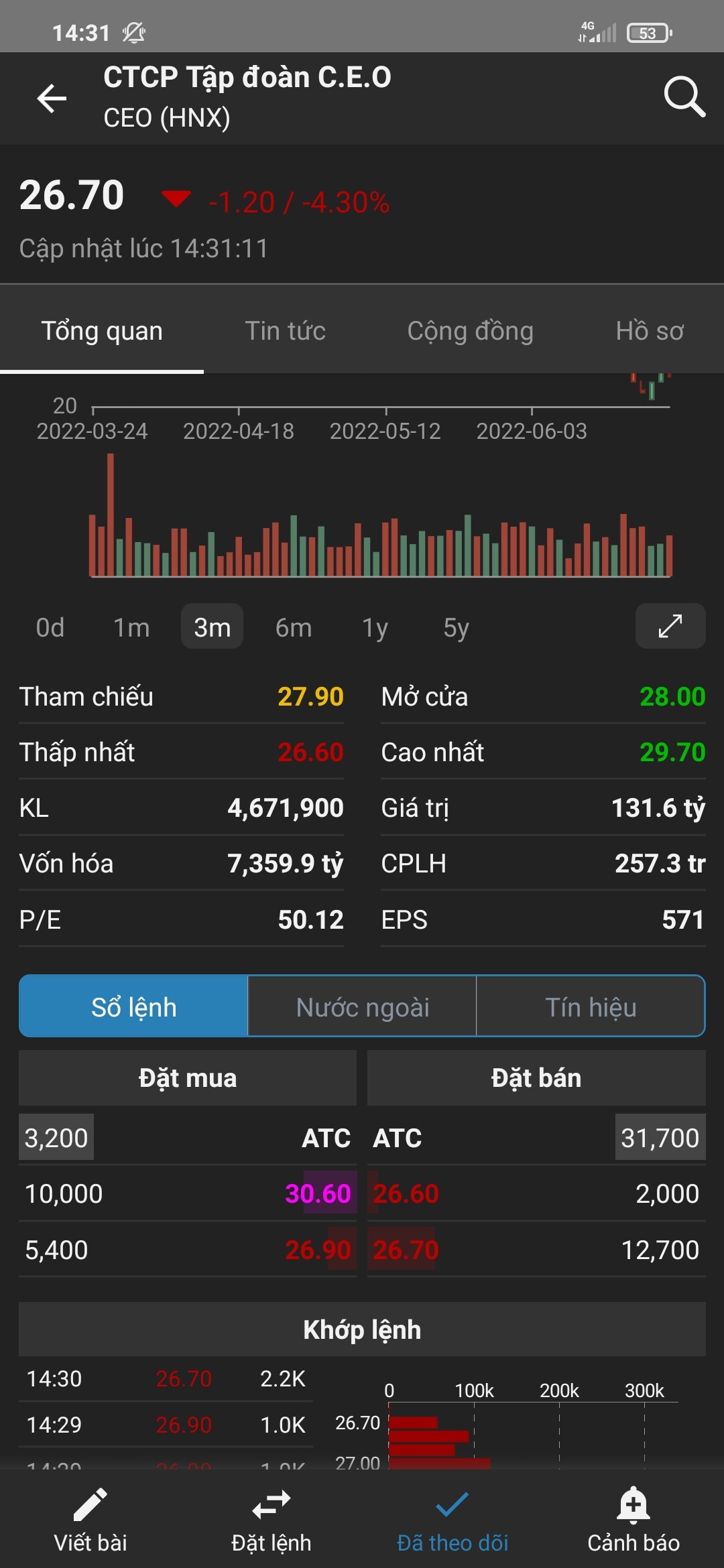This screenshot has height=1568, width=724.
Task: Switch to the Tín hiệu segment
Action: [591, 1007]
